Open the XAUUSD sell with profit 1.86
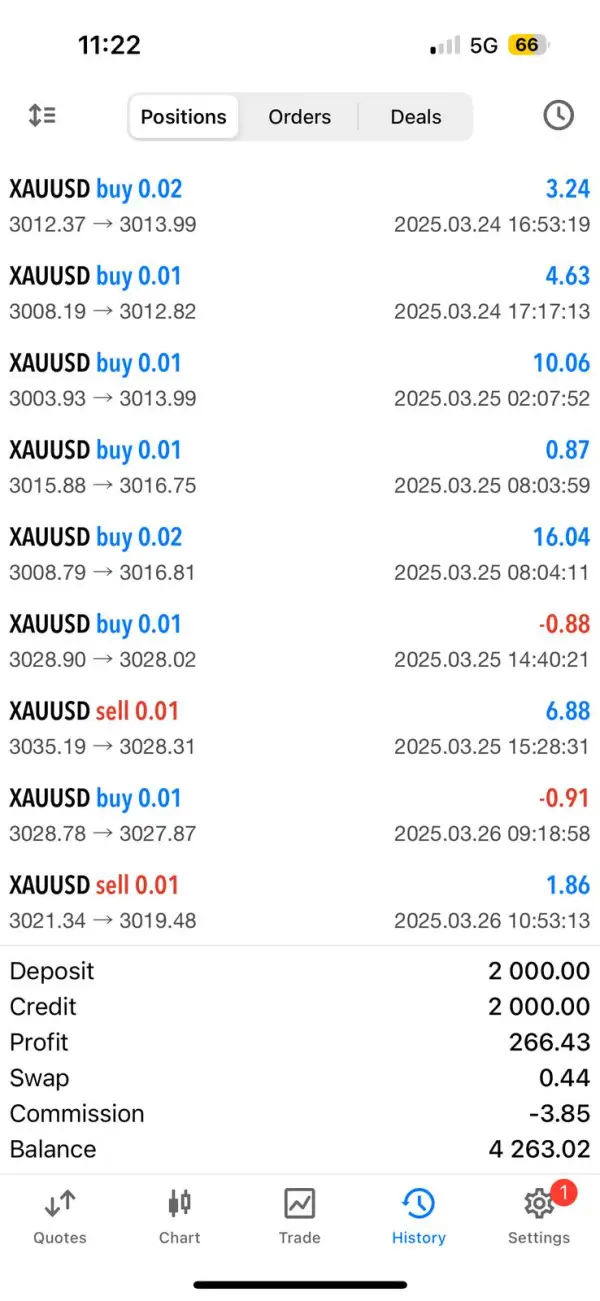600x1301 pixels. [300, 902]
